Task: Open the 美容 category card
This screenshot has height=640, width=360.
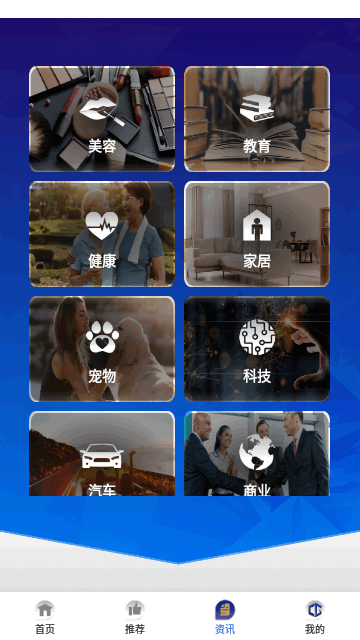Action: pos(102,119)
